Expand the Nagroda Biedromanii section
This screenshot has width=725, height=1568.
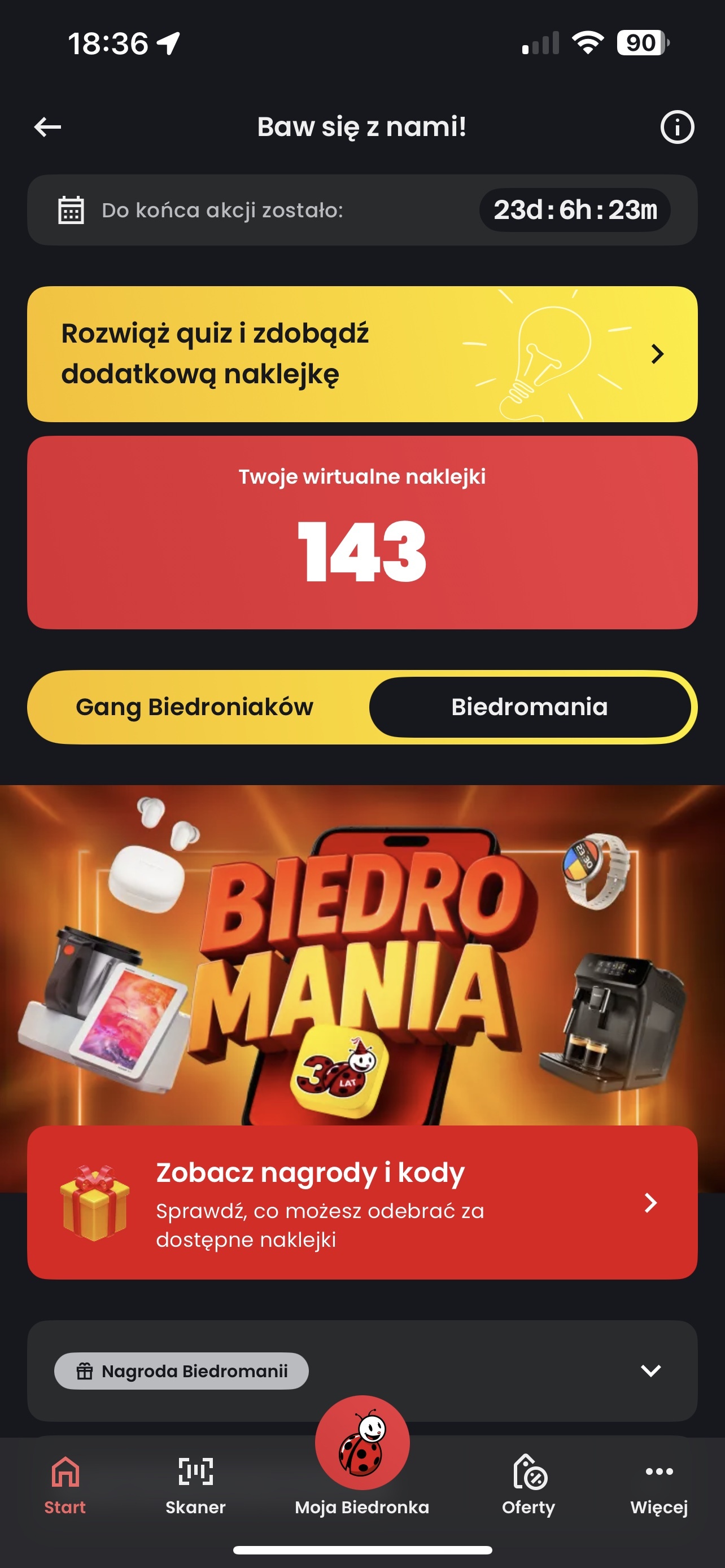pyautogui.click(x=650, y=1371)
